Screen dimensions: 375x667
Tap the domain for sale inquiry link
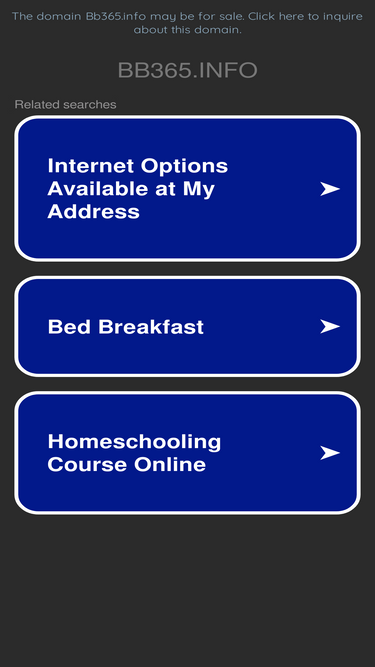[x=187, y=23]
